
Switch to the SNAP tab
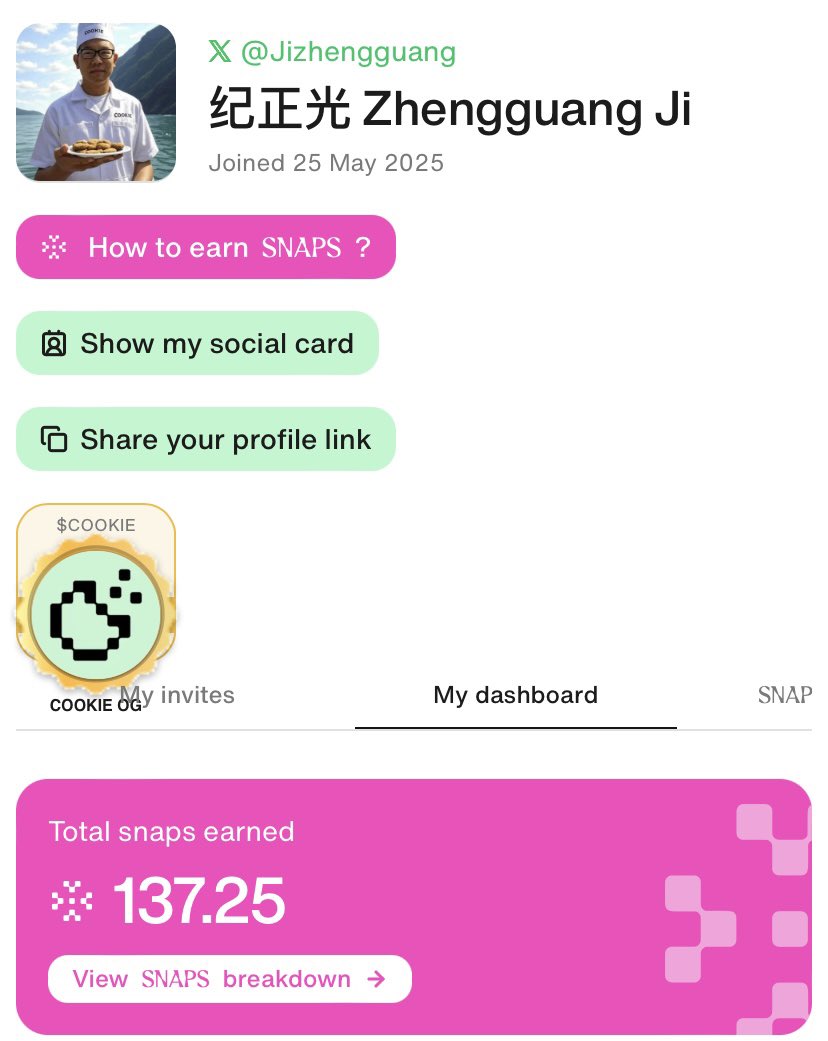coord(784,695)
